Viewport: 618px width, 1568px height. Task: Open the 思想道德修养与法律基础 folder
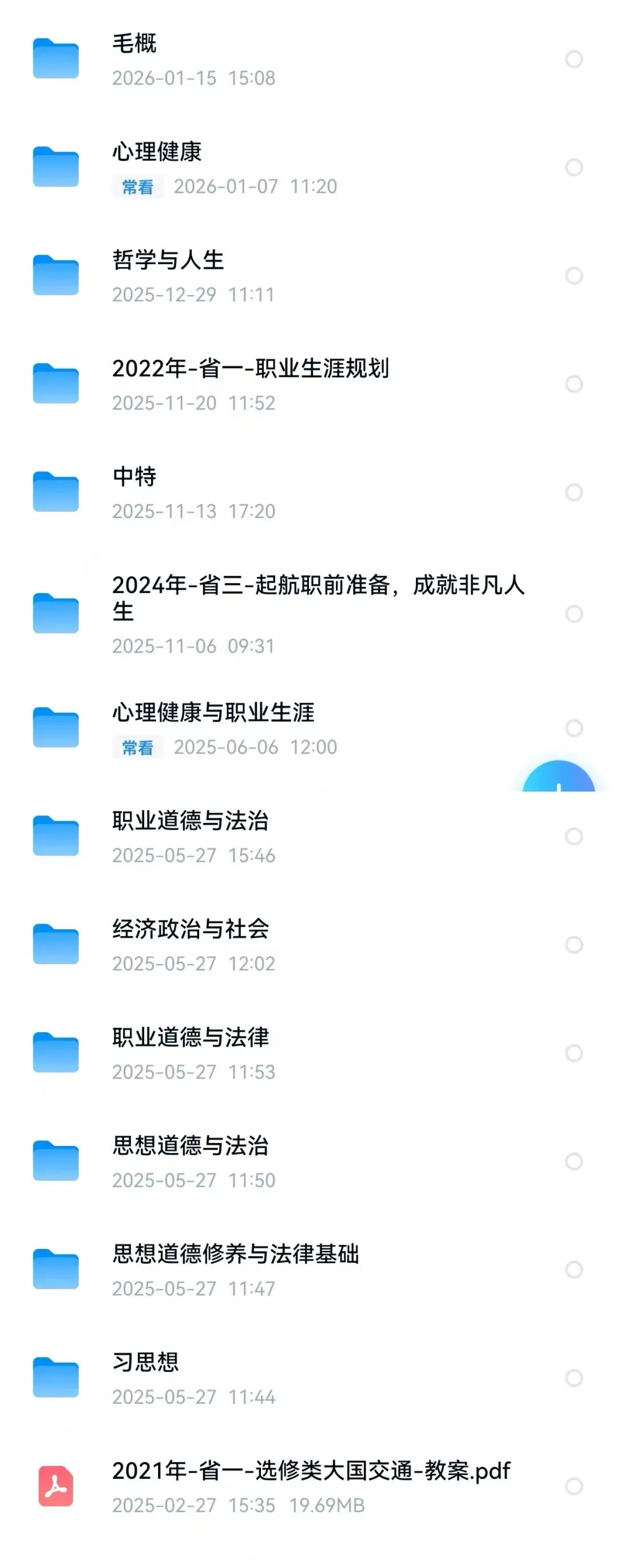click(236, 1255)
